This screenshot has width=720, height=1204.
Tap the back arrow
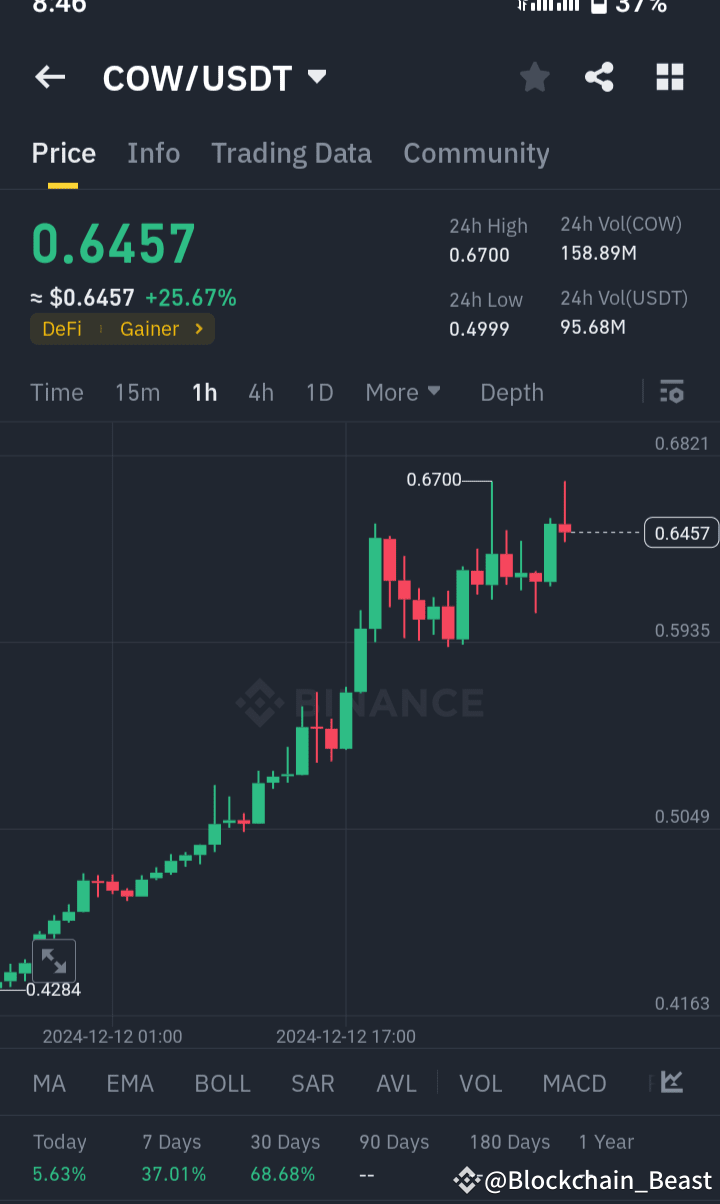point(50,77)
